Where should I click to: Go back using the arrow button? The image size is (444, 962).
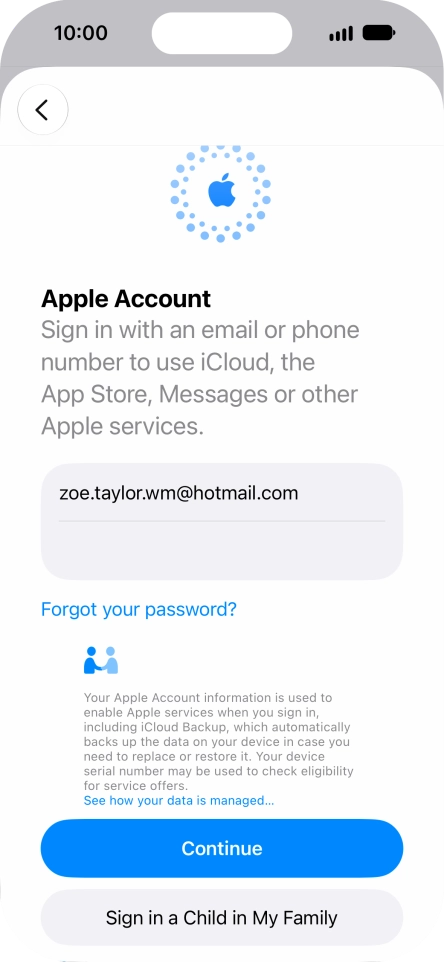pyautogui.click(x=42, y=110)
